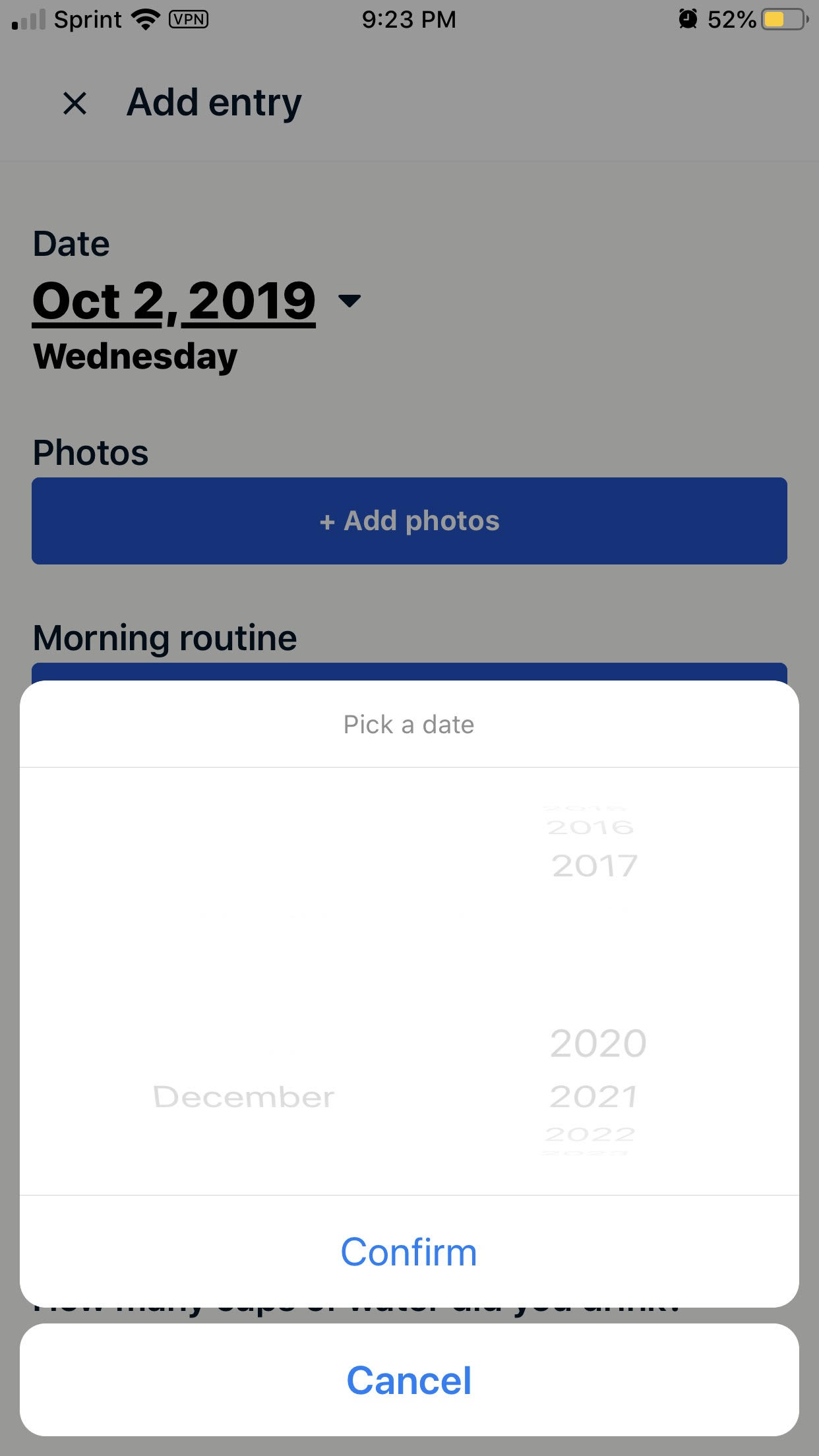Tap the alarm clock icon in the status bar
Screen dimensions: 819x1456
tap(688, 19)
